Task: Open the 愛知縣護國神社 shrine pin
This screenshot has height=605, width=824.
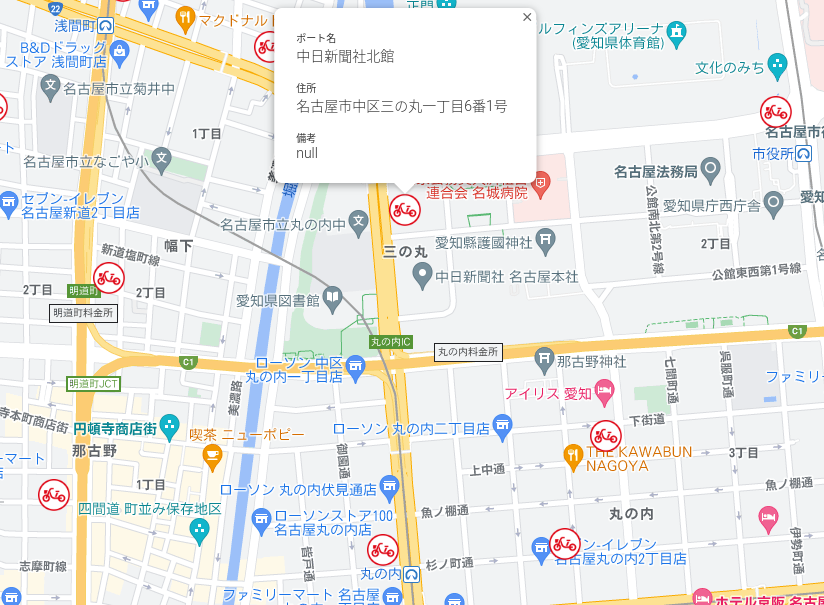Action: (x=544, y=238)
